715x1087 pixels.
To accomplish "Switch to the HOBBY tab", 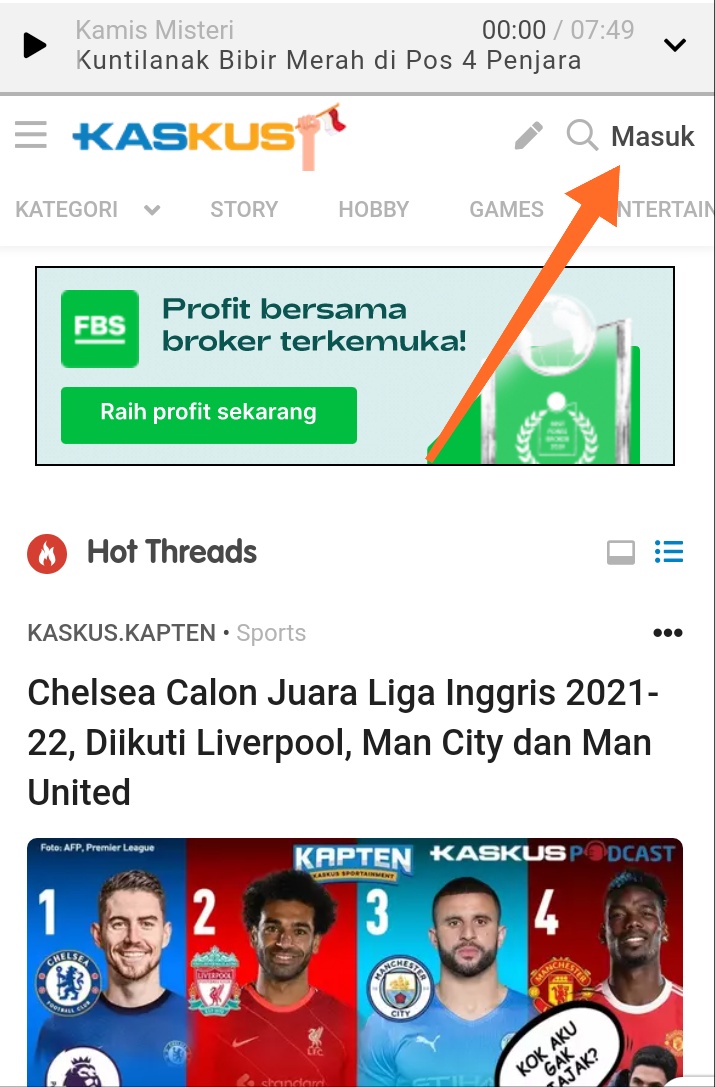I will (x=373, y=210).
